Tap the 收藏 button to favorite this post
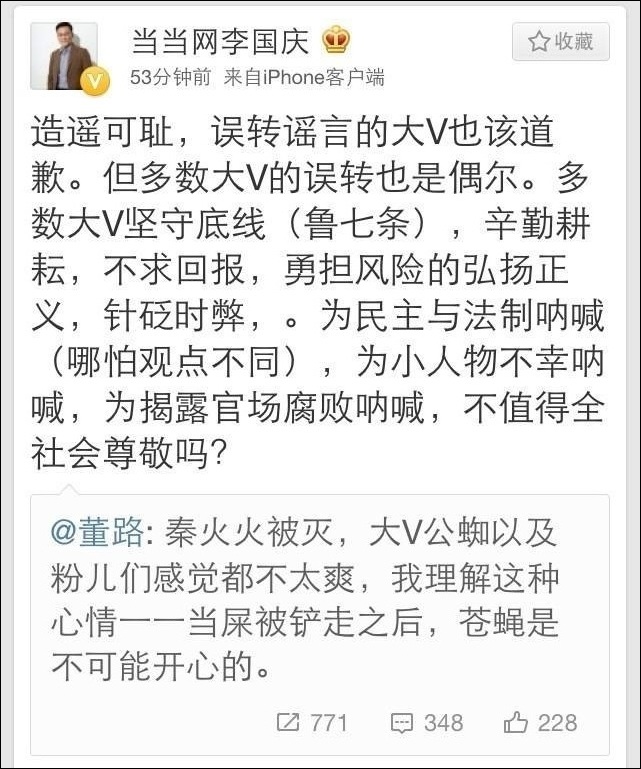This screenshot has width=641, height=769. [x=561, y=41]
